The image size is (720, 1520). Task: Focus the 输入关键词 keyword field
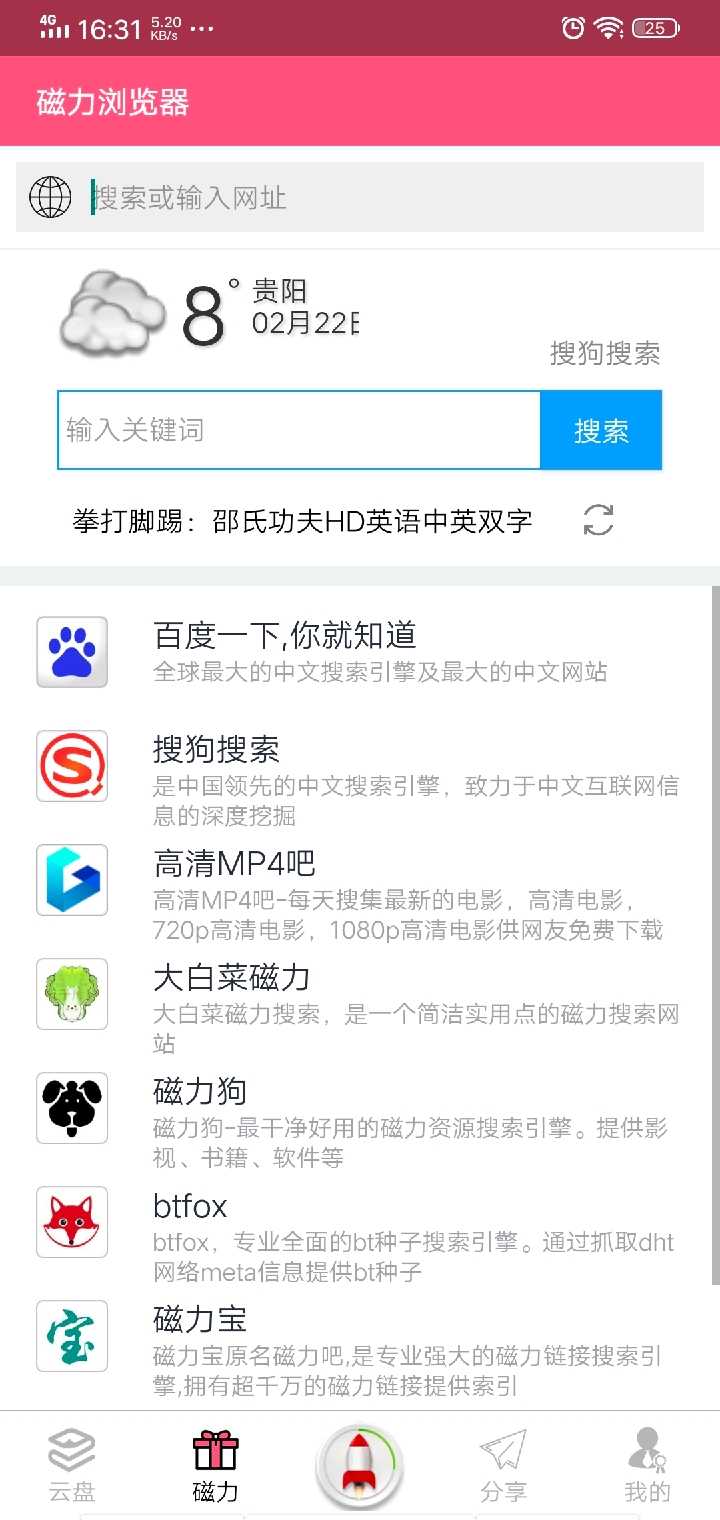point(298,430)
